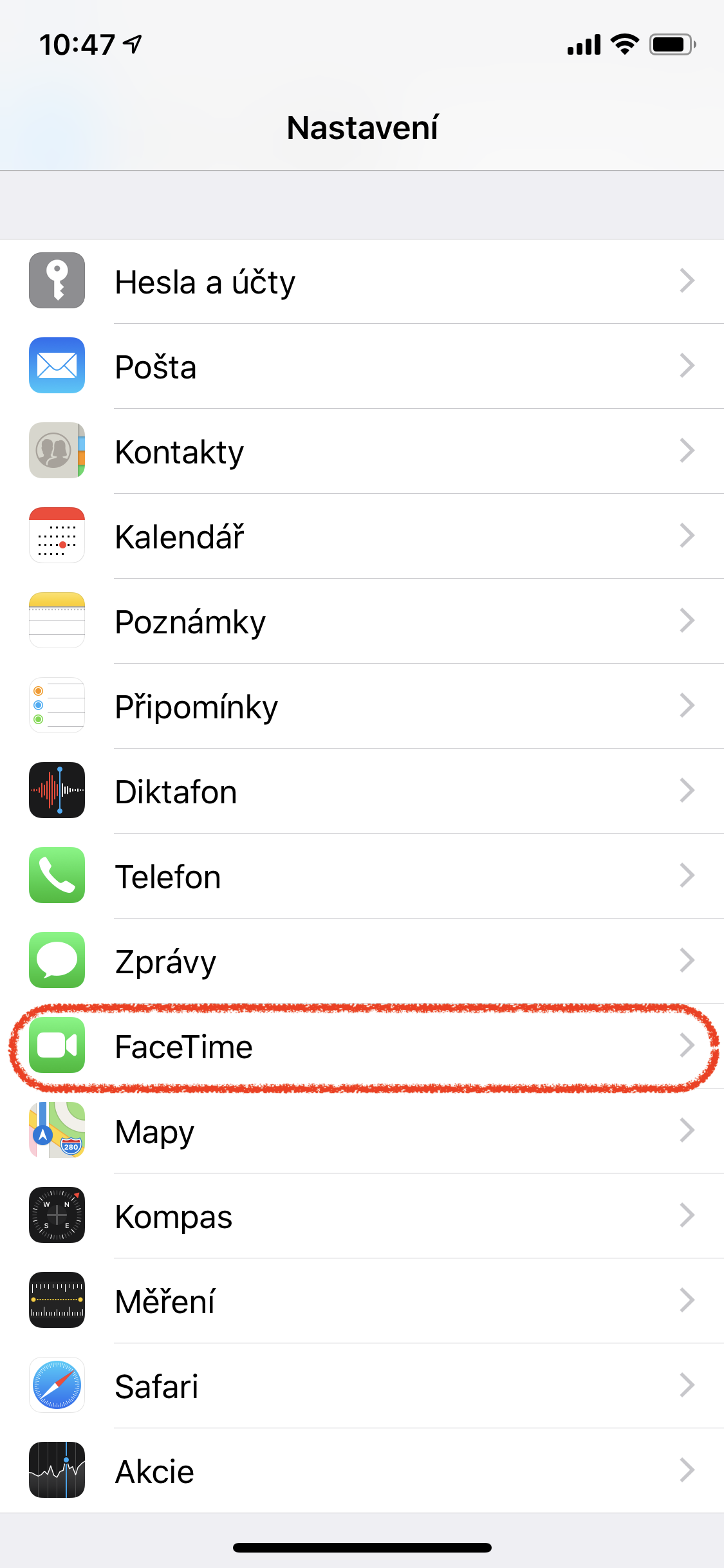724x1568 pixels.
Task: Go to Zprávy settings
Action: point(362,961)
